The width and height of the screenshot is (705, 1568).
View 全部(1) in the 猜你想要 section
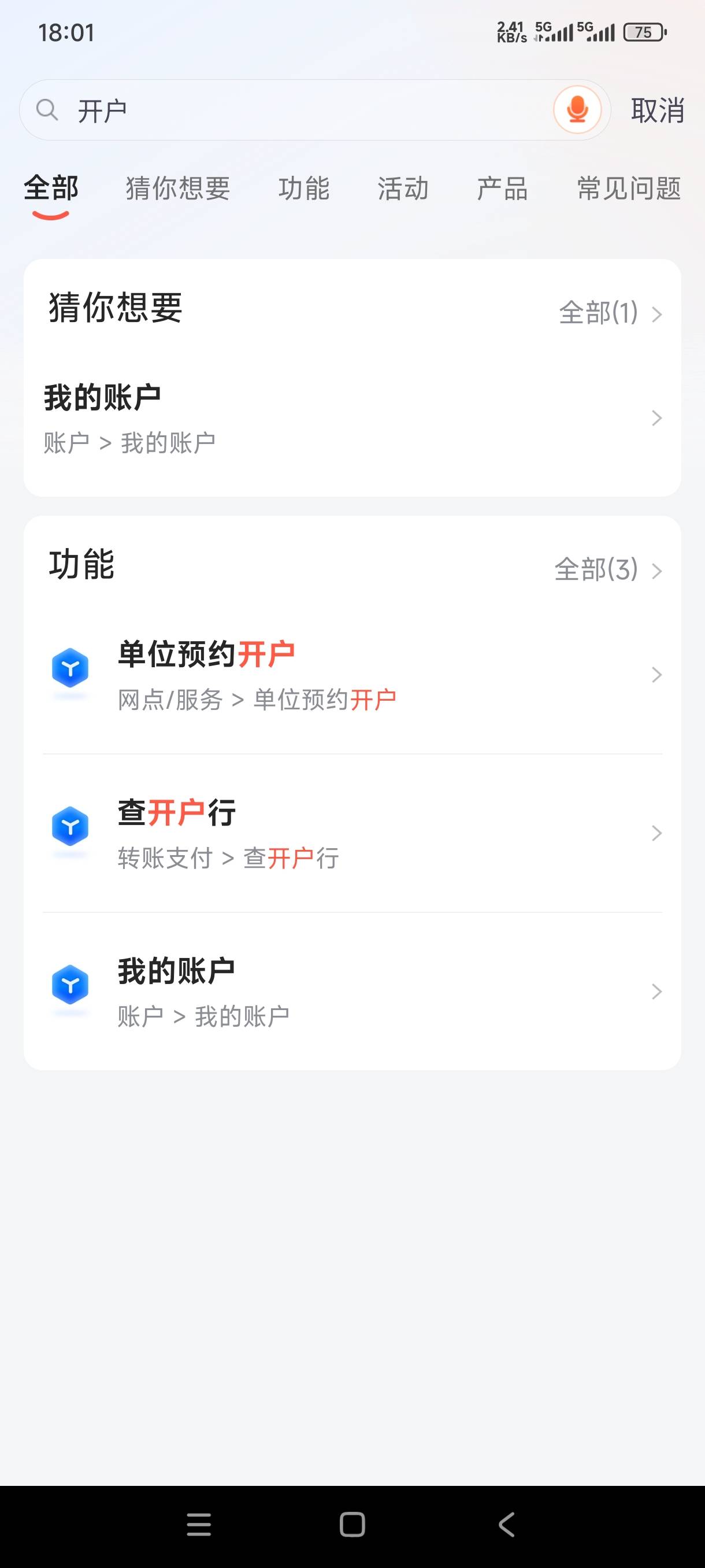point(610,313)
